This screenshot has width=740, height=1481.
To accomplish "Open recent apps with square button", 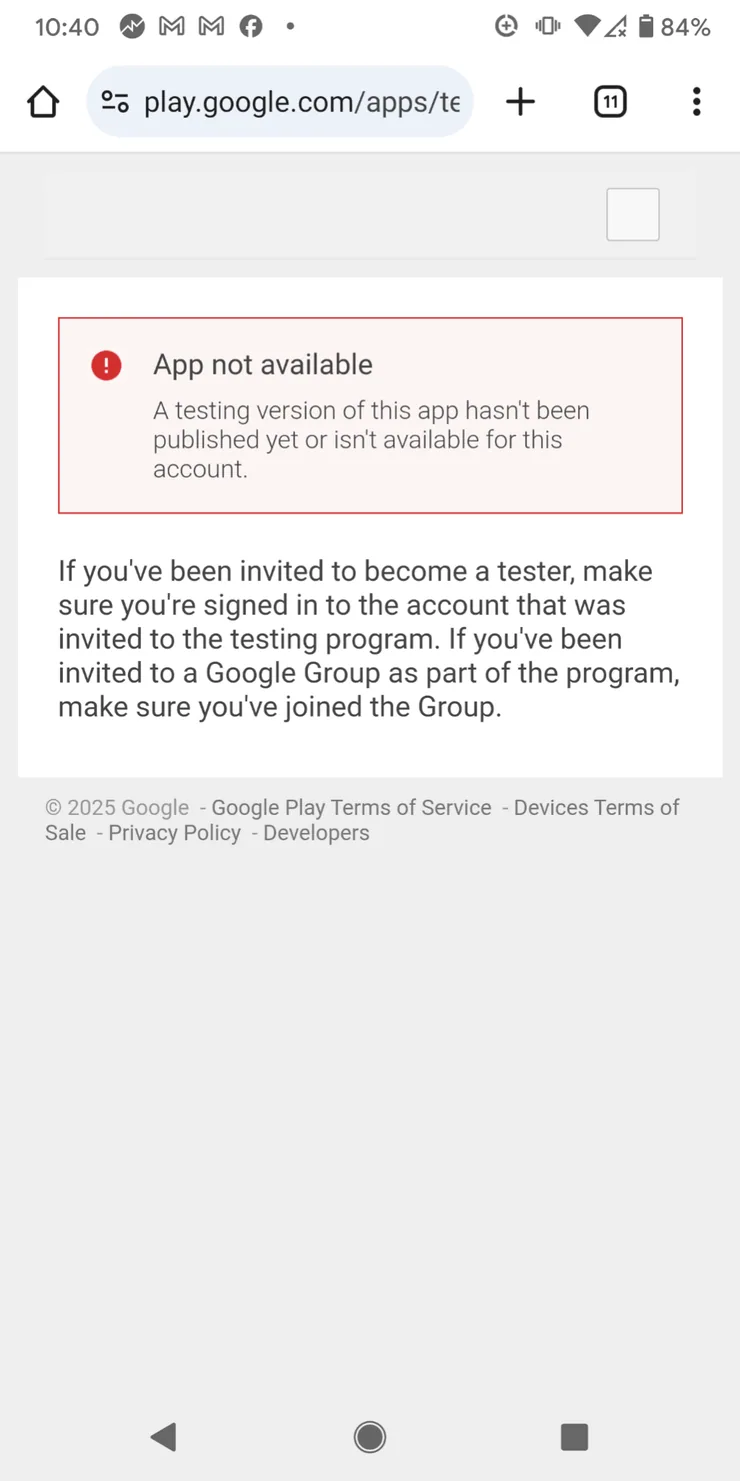I will [x=574, y=1437].
